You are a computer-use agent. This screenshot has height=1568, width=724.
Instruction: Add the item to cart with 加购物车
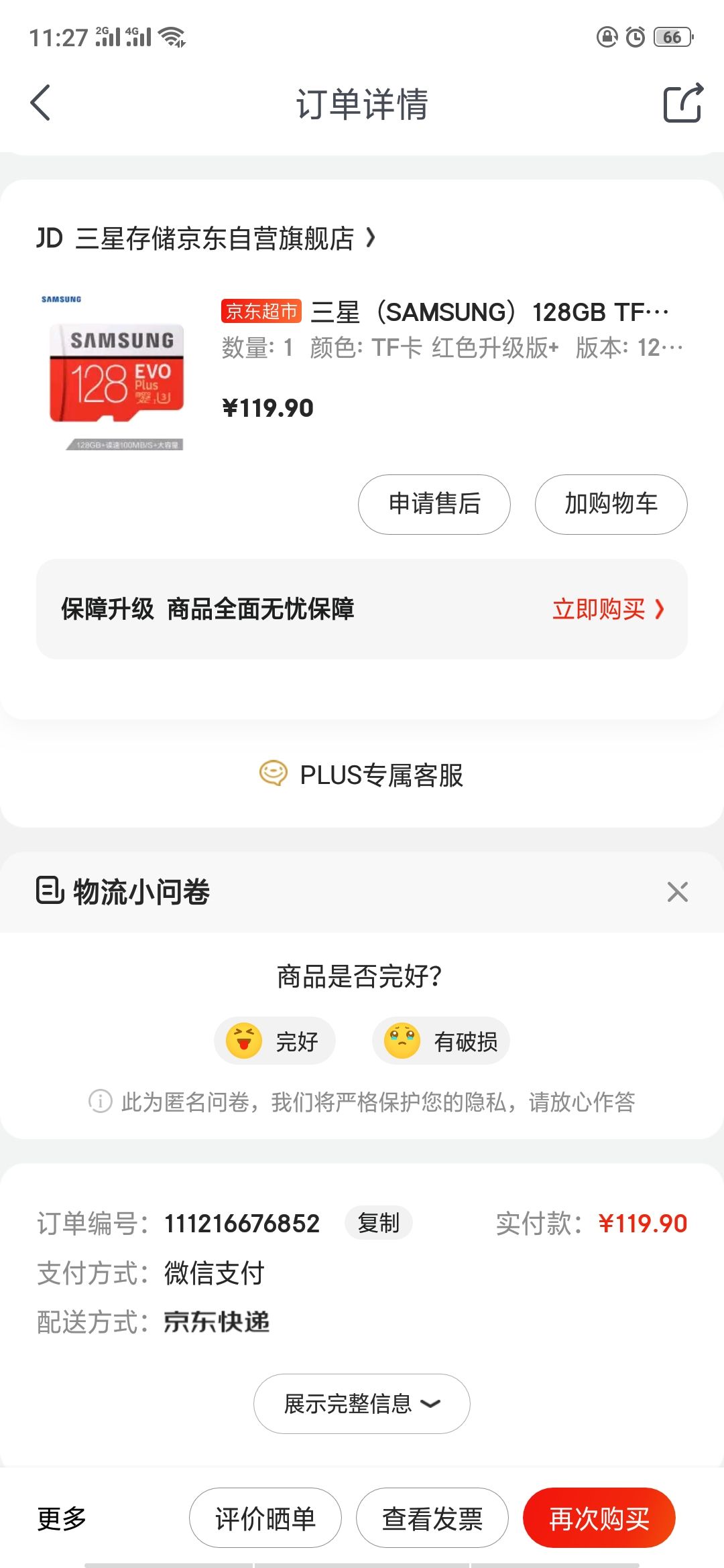(611, 505)
